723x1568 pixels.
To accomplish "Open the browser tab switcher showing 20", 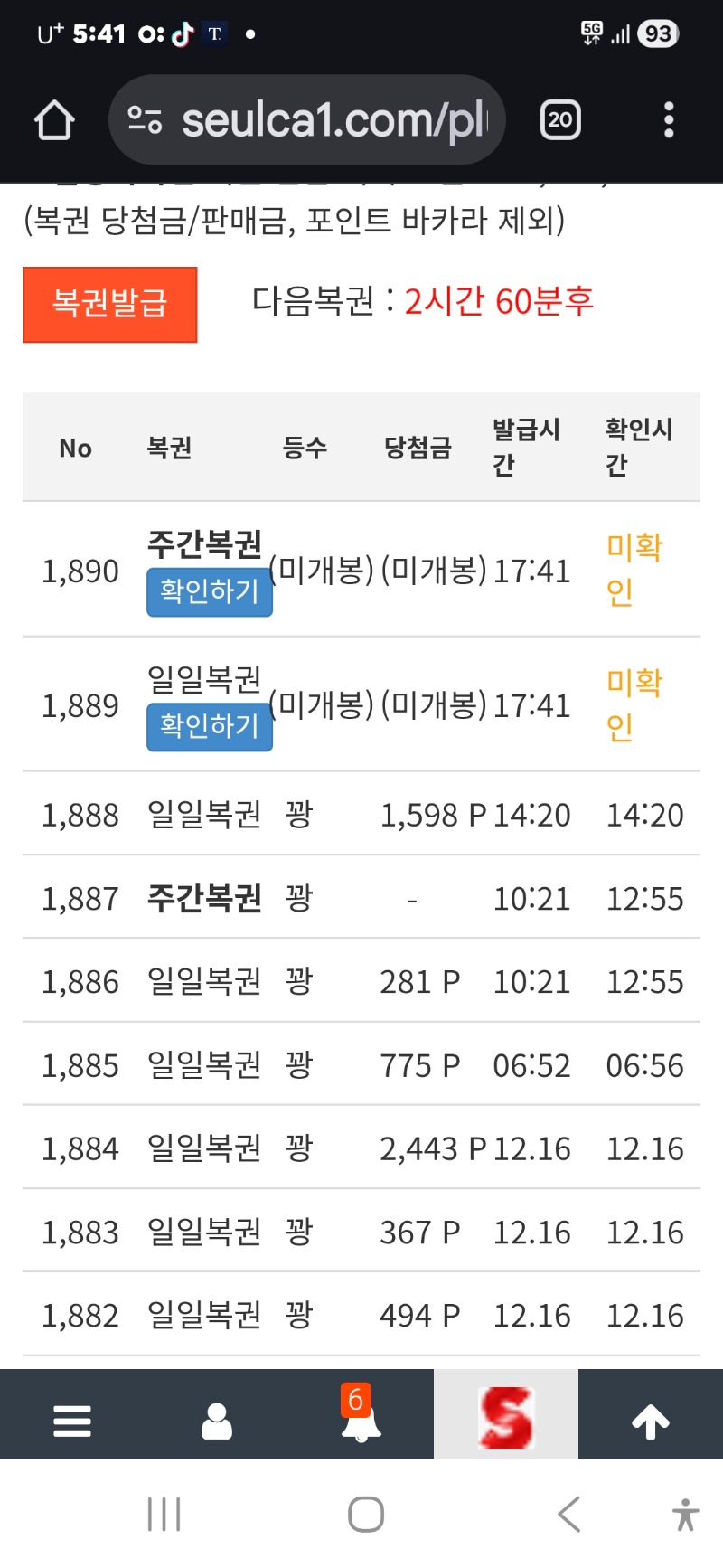I will pyautogui.click(x=559, y=120).
